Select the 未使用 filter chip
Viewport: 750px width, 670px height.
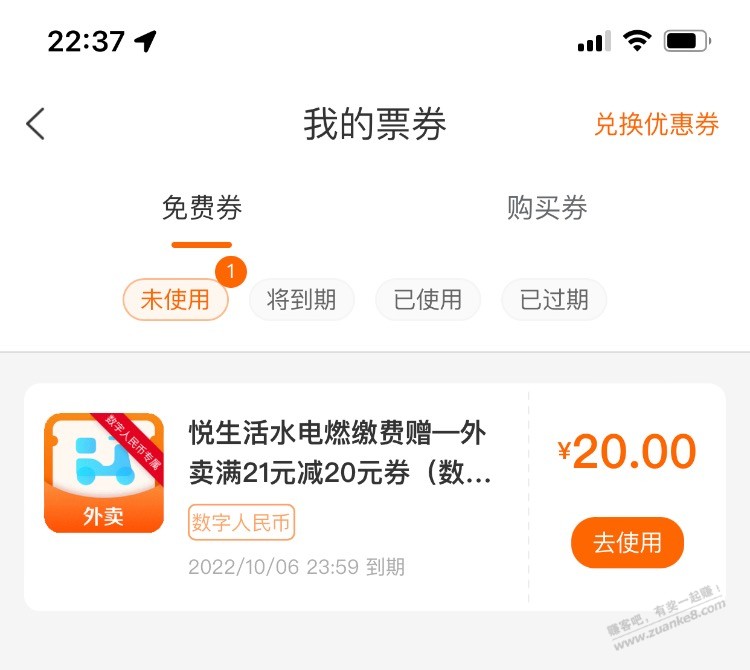pyautogui.click(x=175, y=300)
